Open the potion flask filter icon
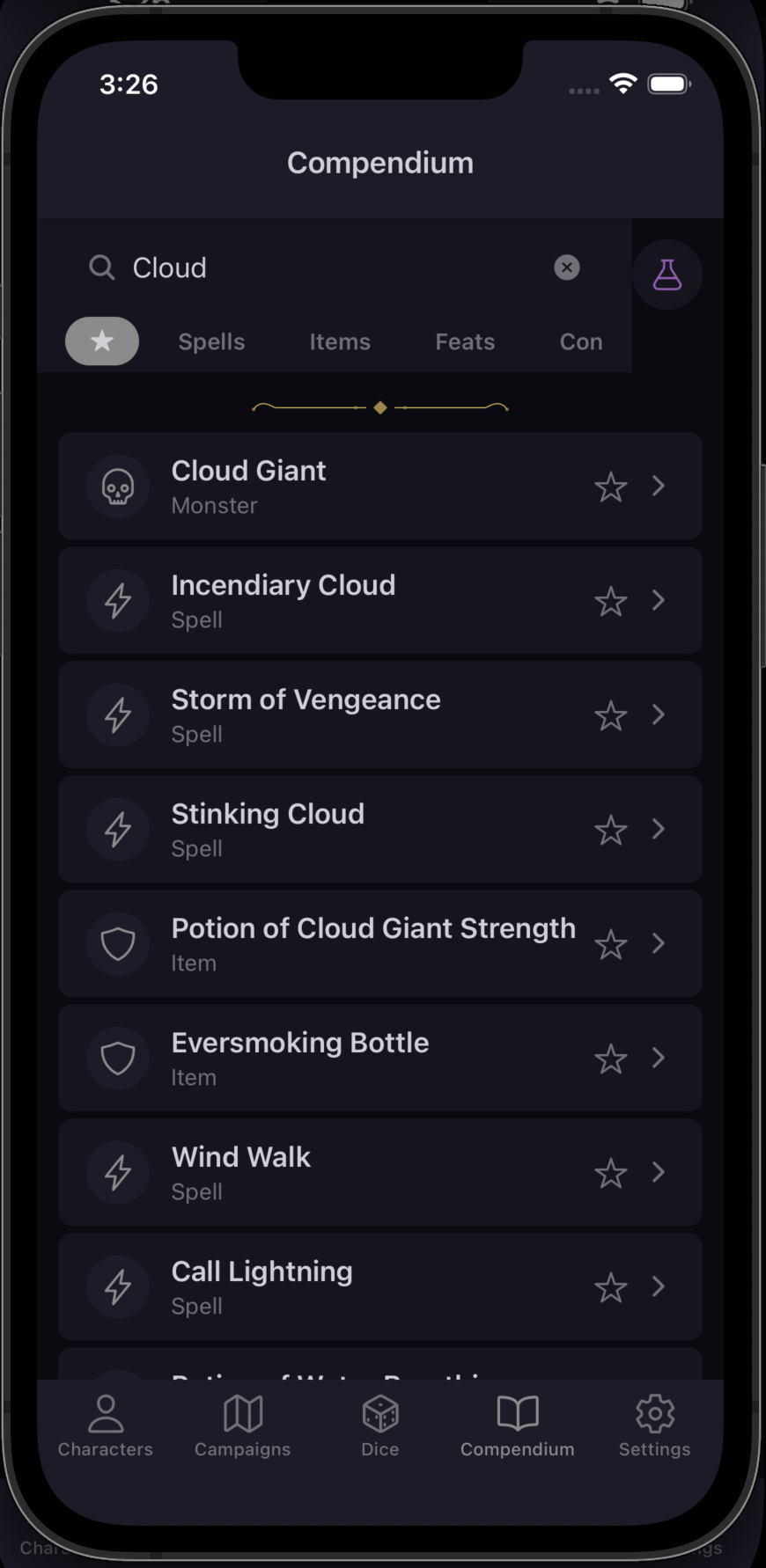The height and width of the screenshot is (1568, 766). point(667,274)
